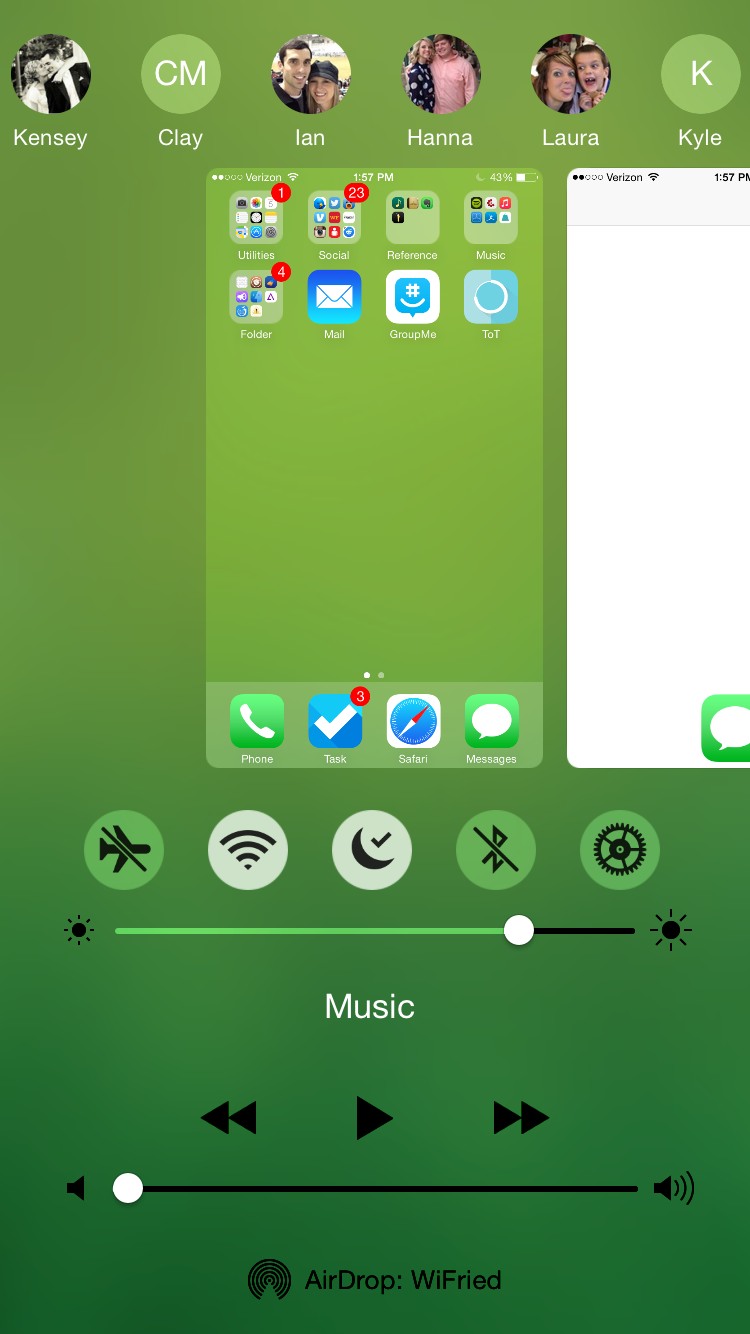This screenshot has width=750, height=1334.
Task: Tap the gear settings toggle
Action: pyautogui.click(x=620, y=850)
